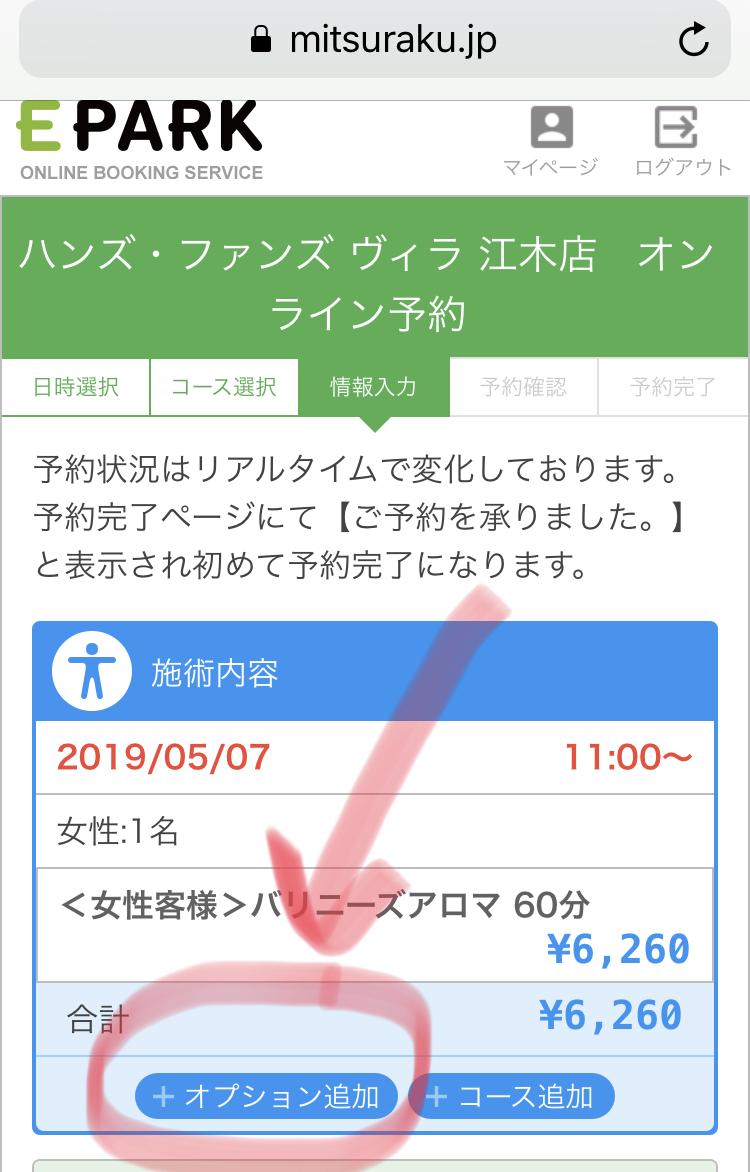Image resolution: width=750 pixels, height=1172 pixels.
Task: Log out with ログアウト
Action: [x=683, y=142]
